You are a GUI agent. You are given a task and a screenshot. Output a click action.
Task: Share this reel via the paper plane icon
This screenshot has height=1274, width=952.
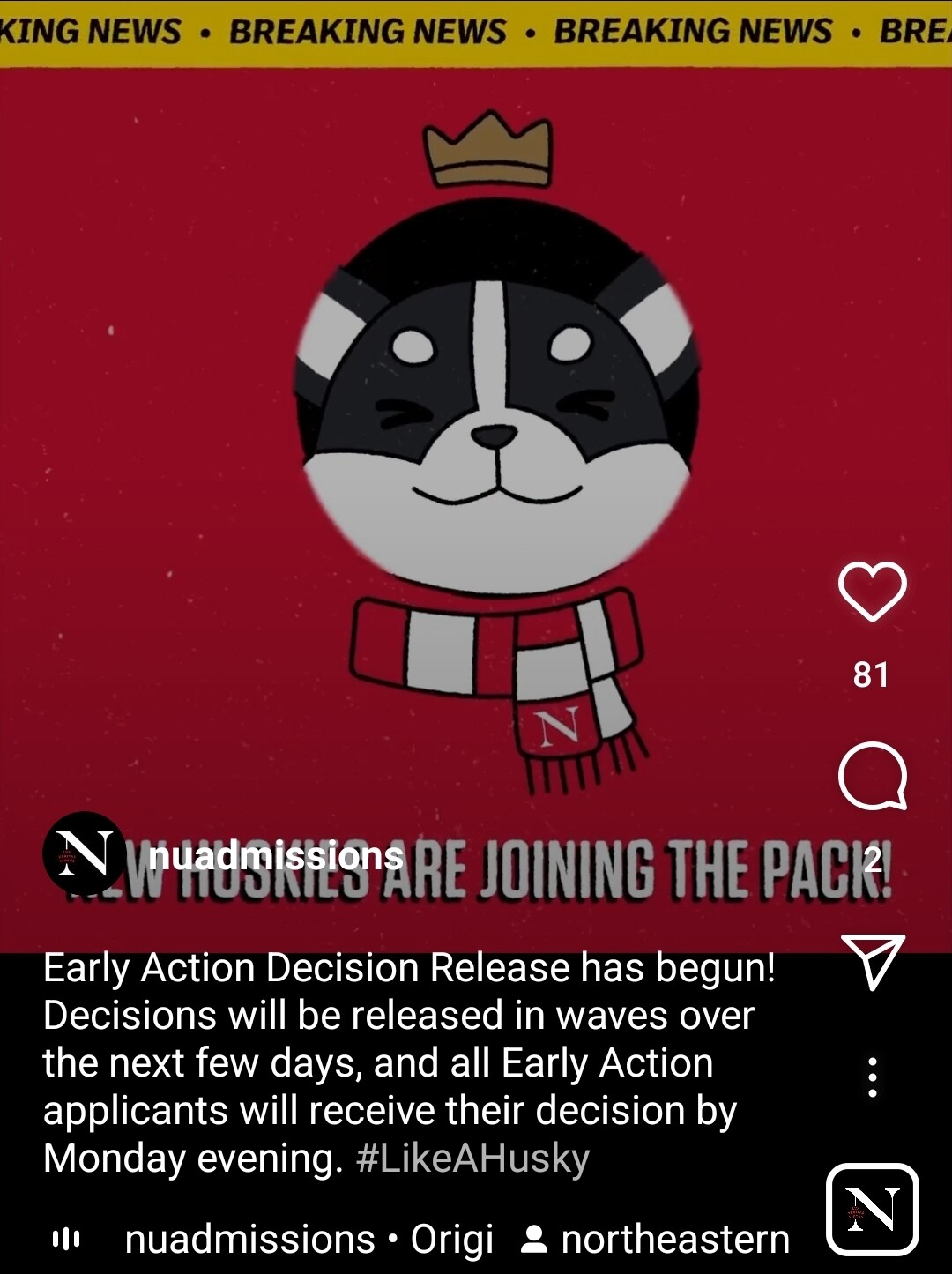(x=873, y=960)
